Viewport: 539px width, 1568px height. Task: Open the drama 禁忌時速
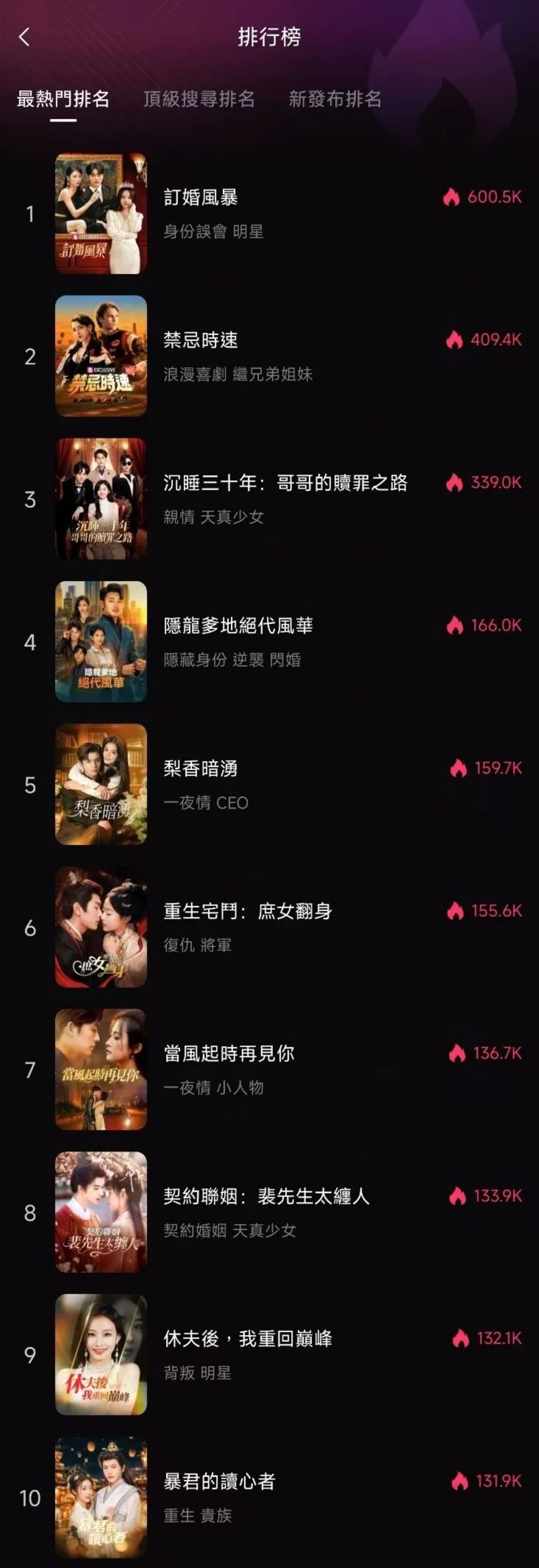(x=200, y=340)
